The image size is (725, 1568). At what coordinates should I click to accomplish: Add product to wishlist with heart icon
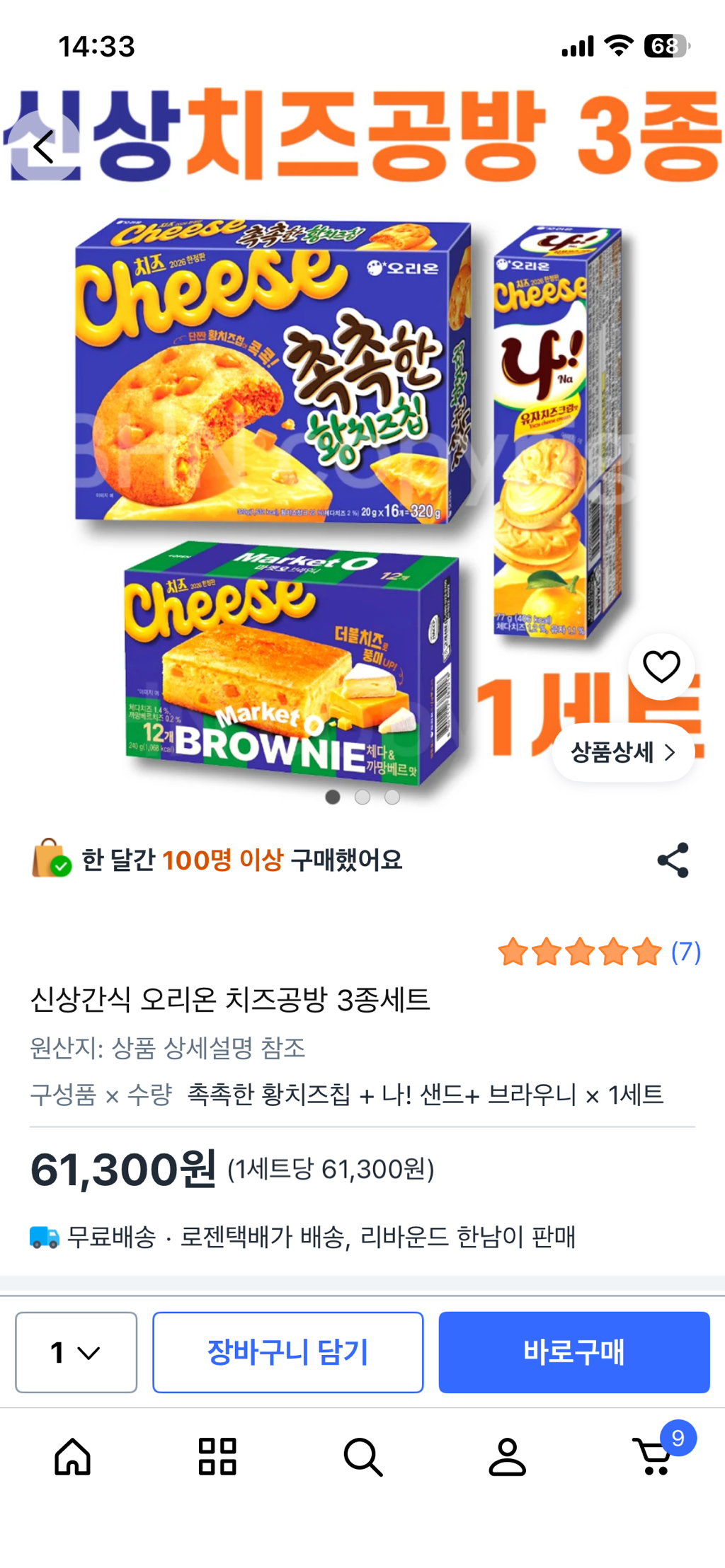(x=661, y=667)
